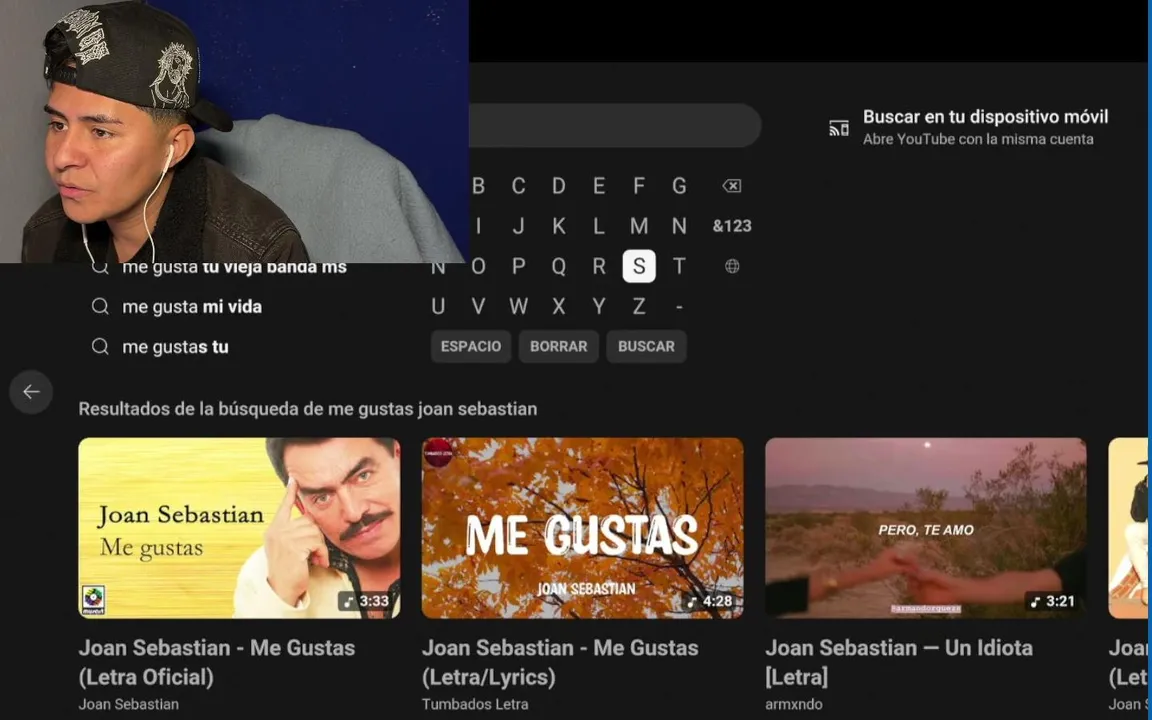
Task: Open Buscar en tu dispositivo móvil
Action: [x=984, y=127]
